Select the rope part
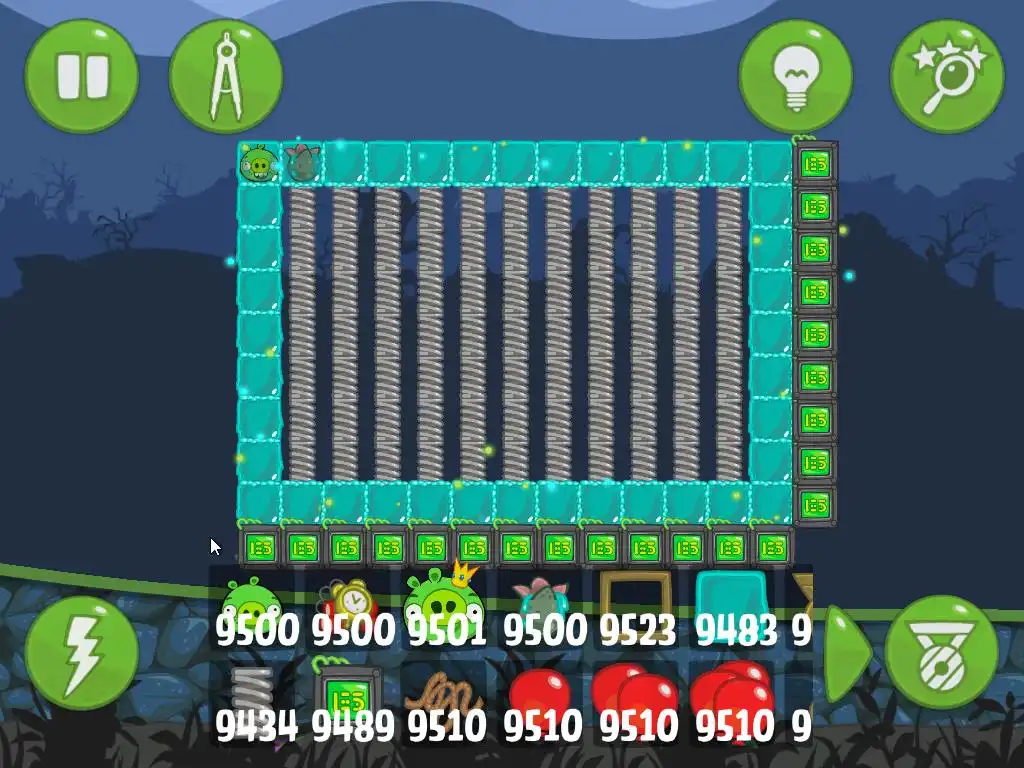 pos(442,692)
